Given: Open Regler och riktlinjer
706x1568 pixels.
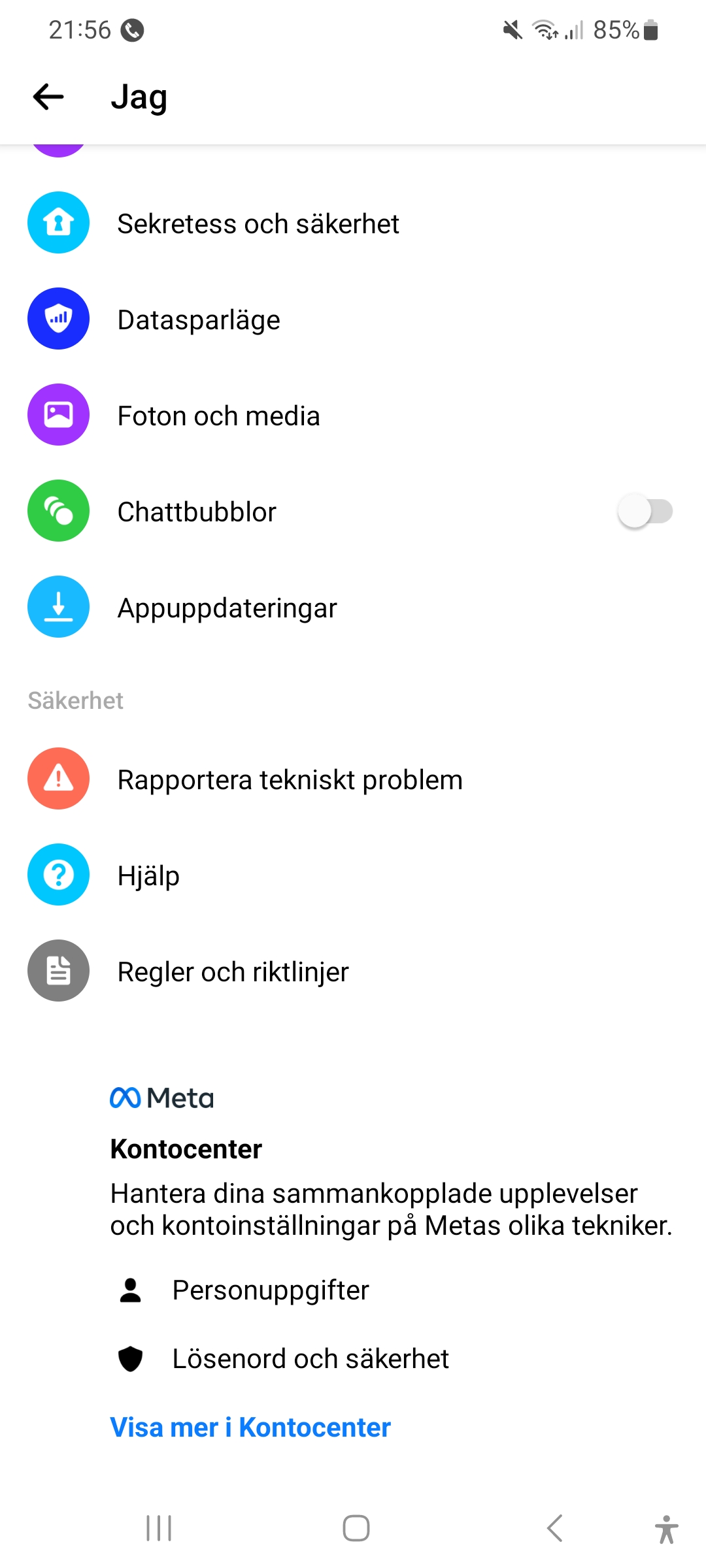Looking at the screenshot, I should tap(233, 972).
